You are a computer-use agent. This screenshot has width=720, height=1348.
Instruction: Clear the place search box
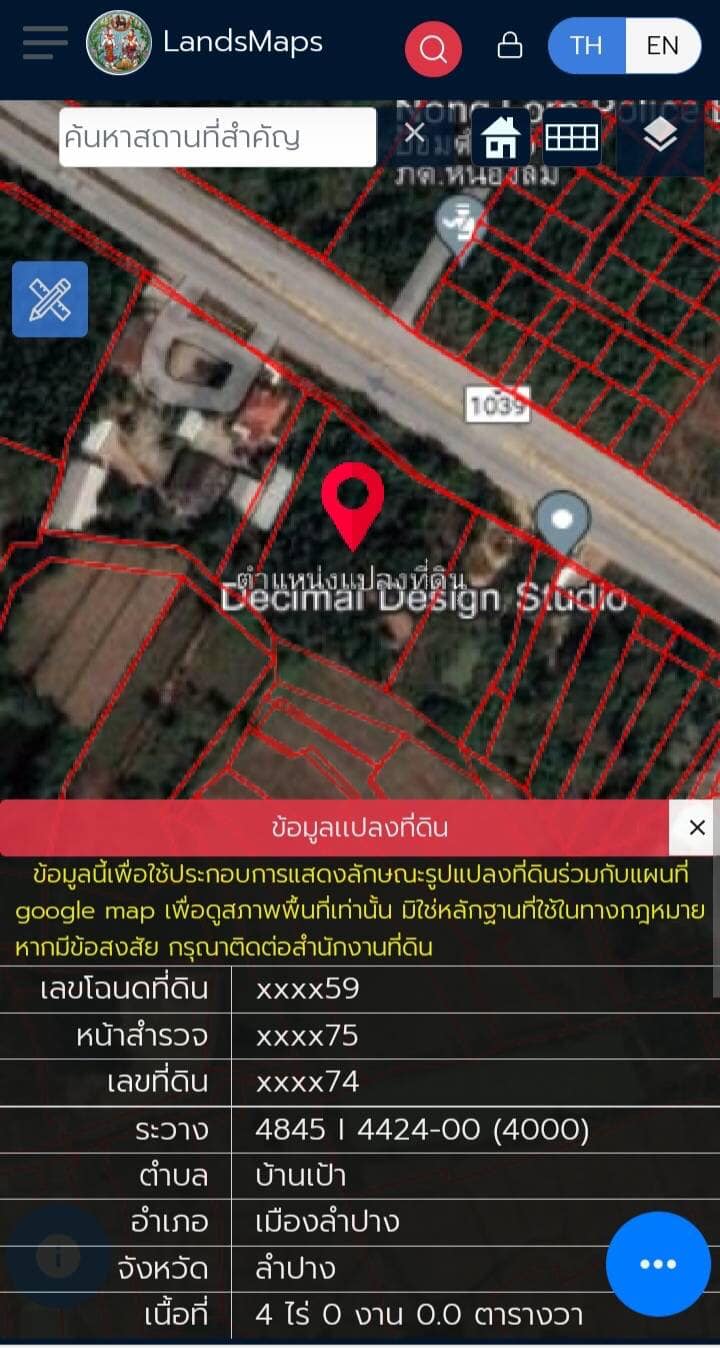click(x=414, y=134)
